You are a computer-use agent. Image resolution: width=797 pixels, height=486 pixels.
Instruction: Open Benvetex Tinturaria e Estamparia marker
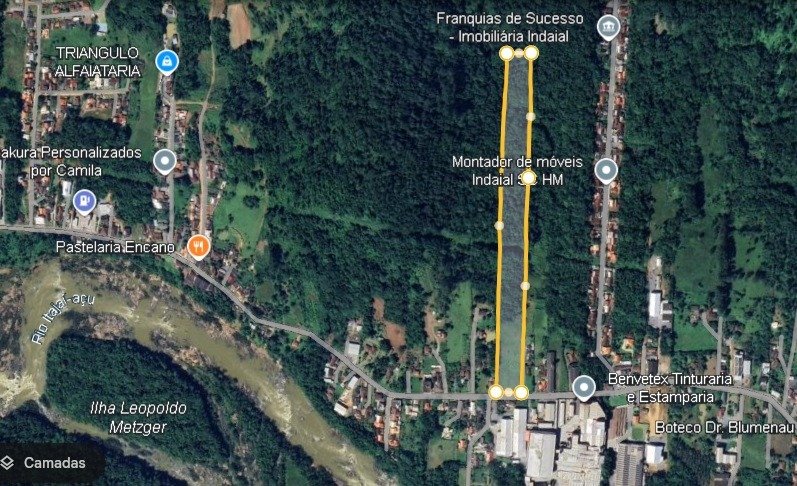pyautogui.click(x=584, y=386)
